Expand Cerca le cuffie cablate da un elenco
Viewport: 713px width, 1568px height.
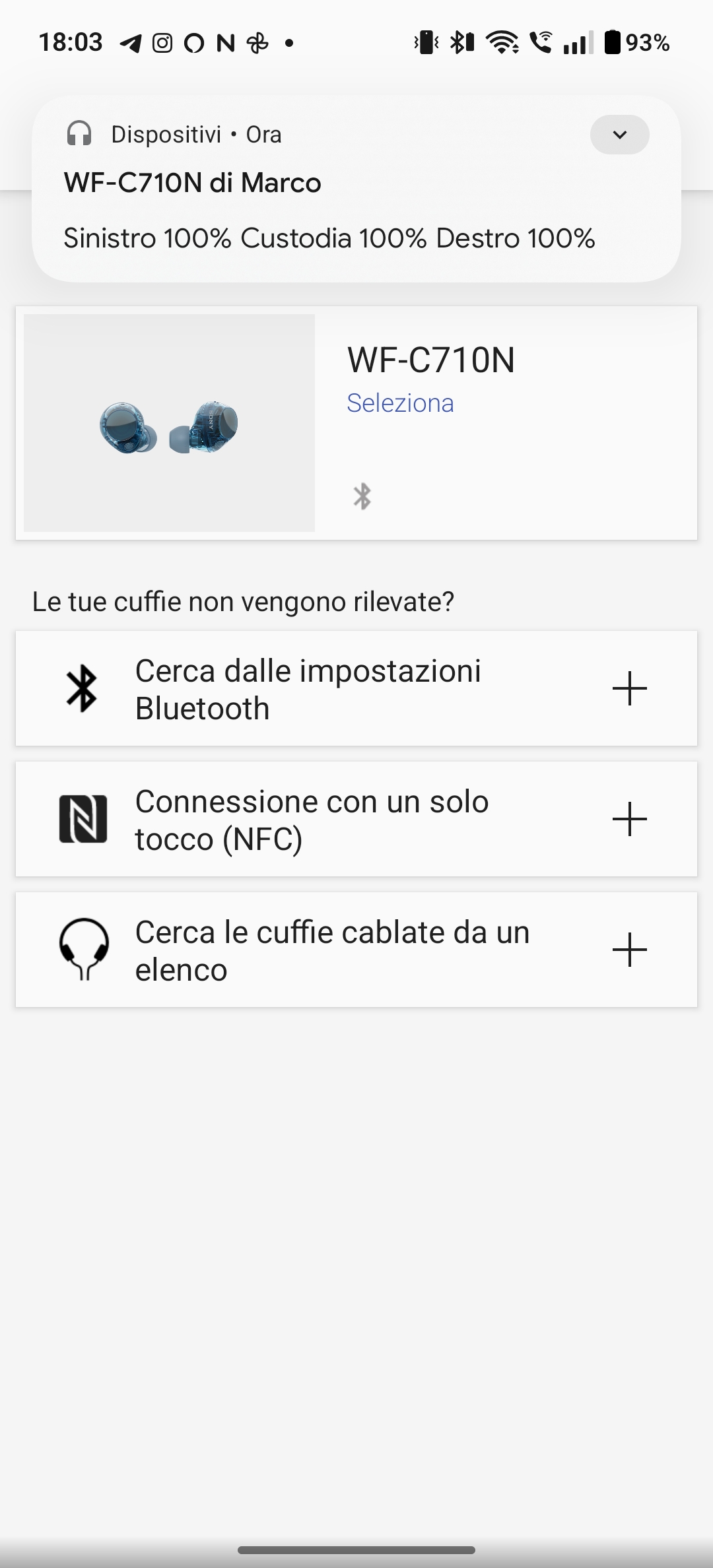pos(356,950)
